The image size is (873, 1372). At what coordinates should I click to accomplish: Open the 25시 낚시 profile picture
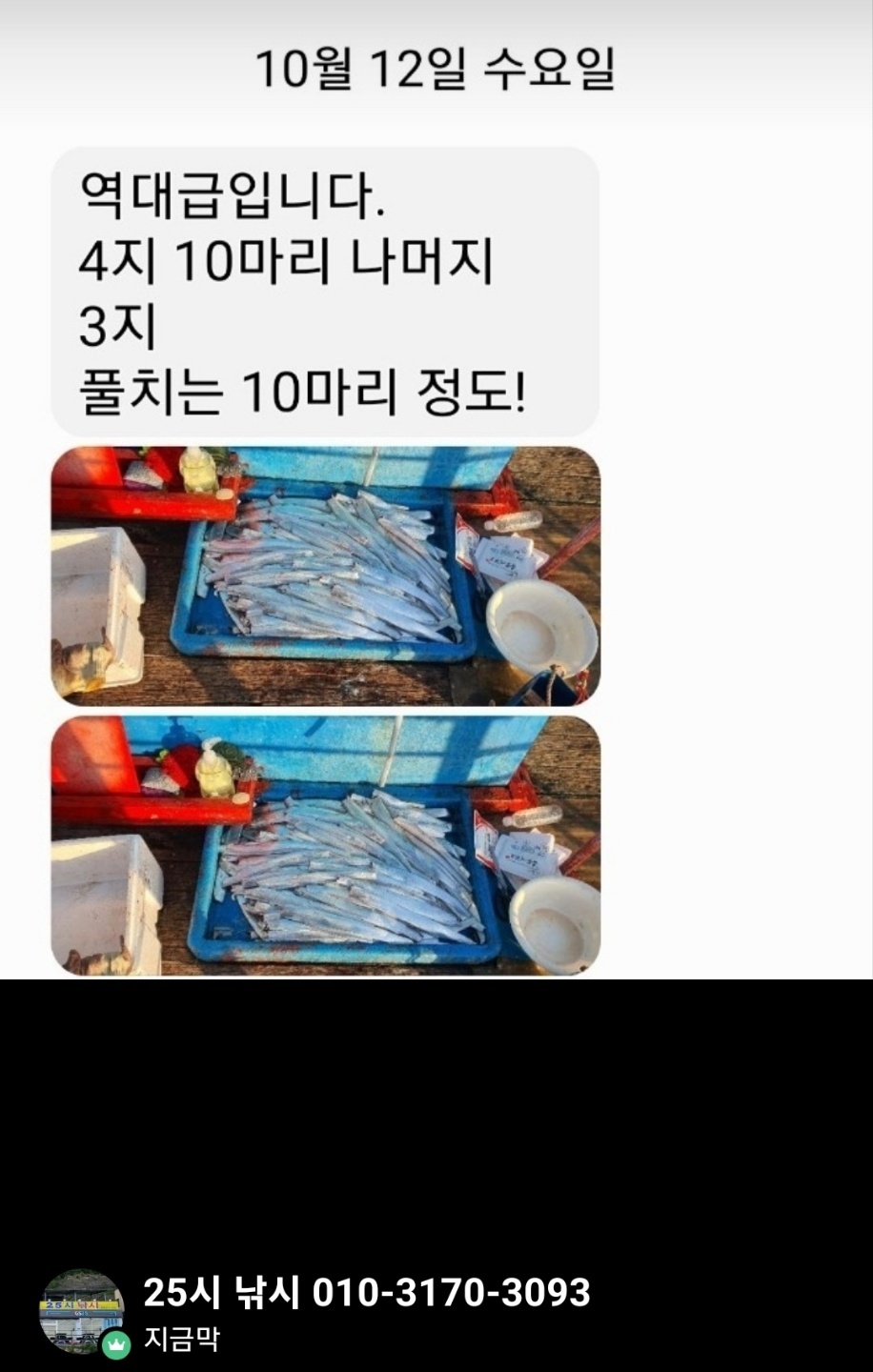coord(81,1311)
